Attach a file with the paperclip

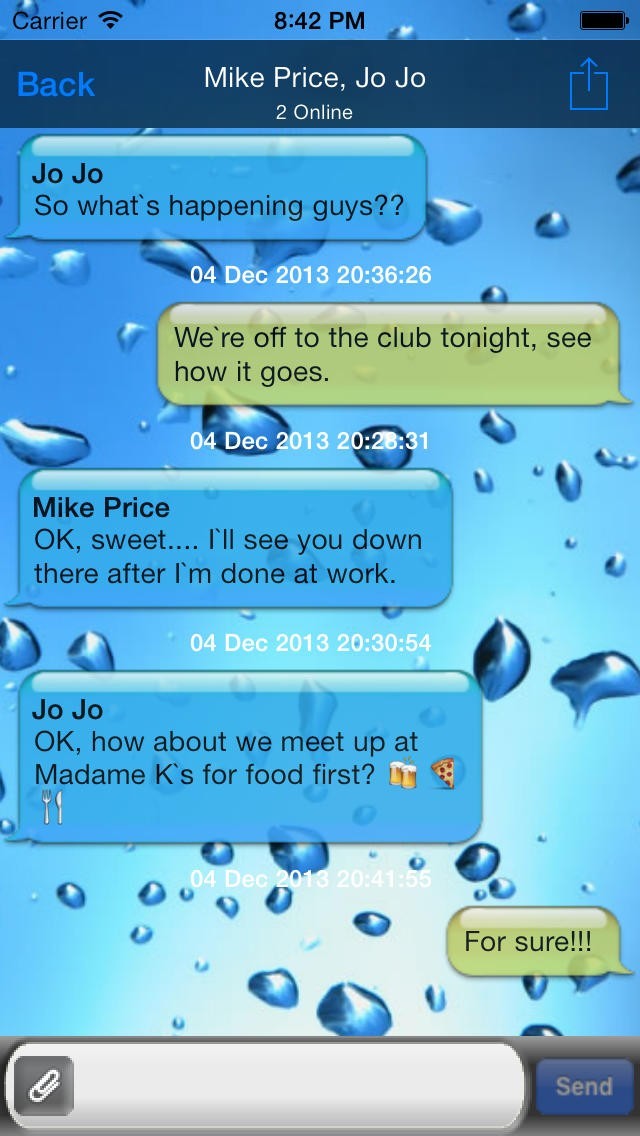44,1086
